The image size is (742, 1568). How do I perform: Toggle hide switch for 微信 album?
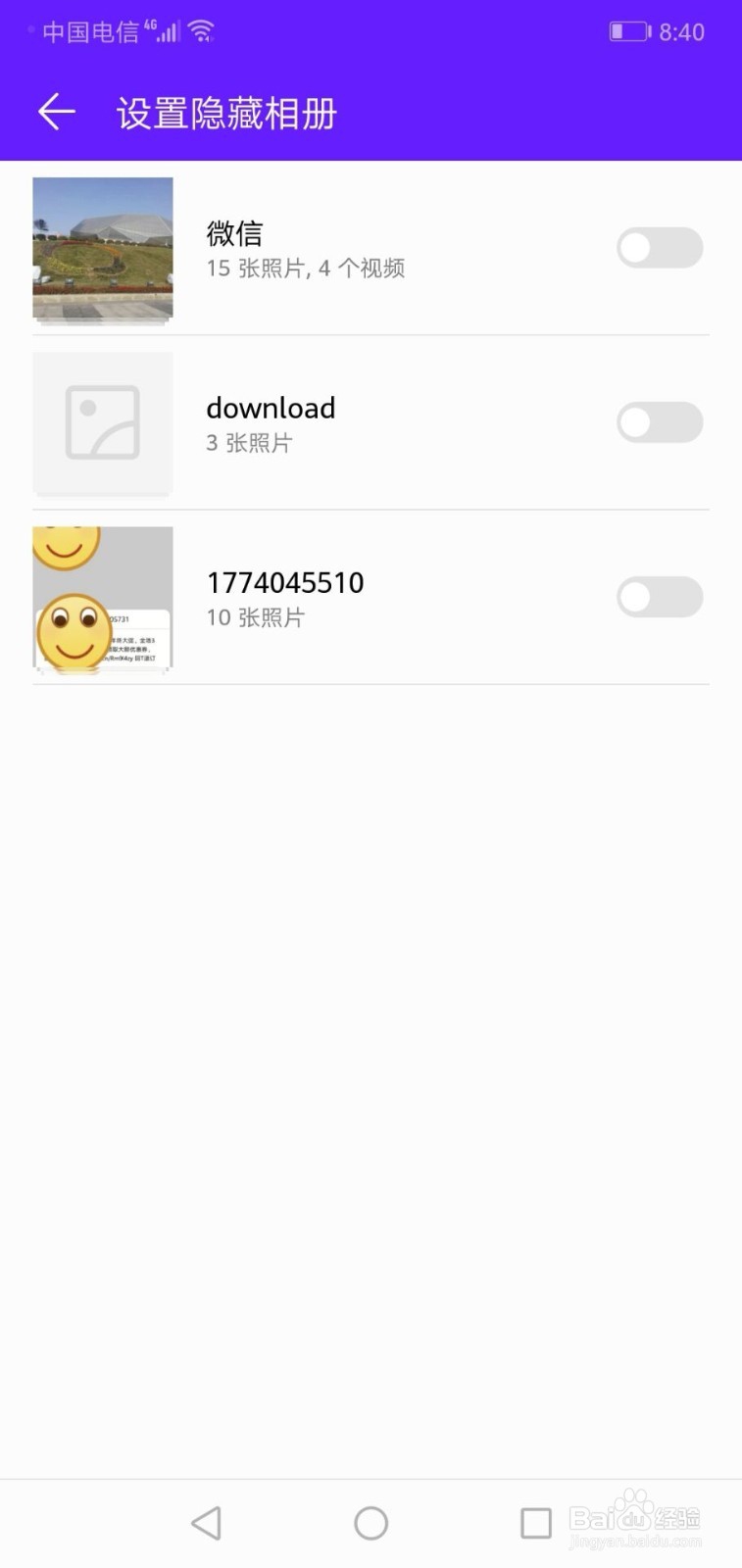(x=659, y=248)
